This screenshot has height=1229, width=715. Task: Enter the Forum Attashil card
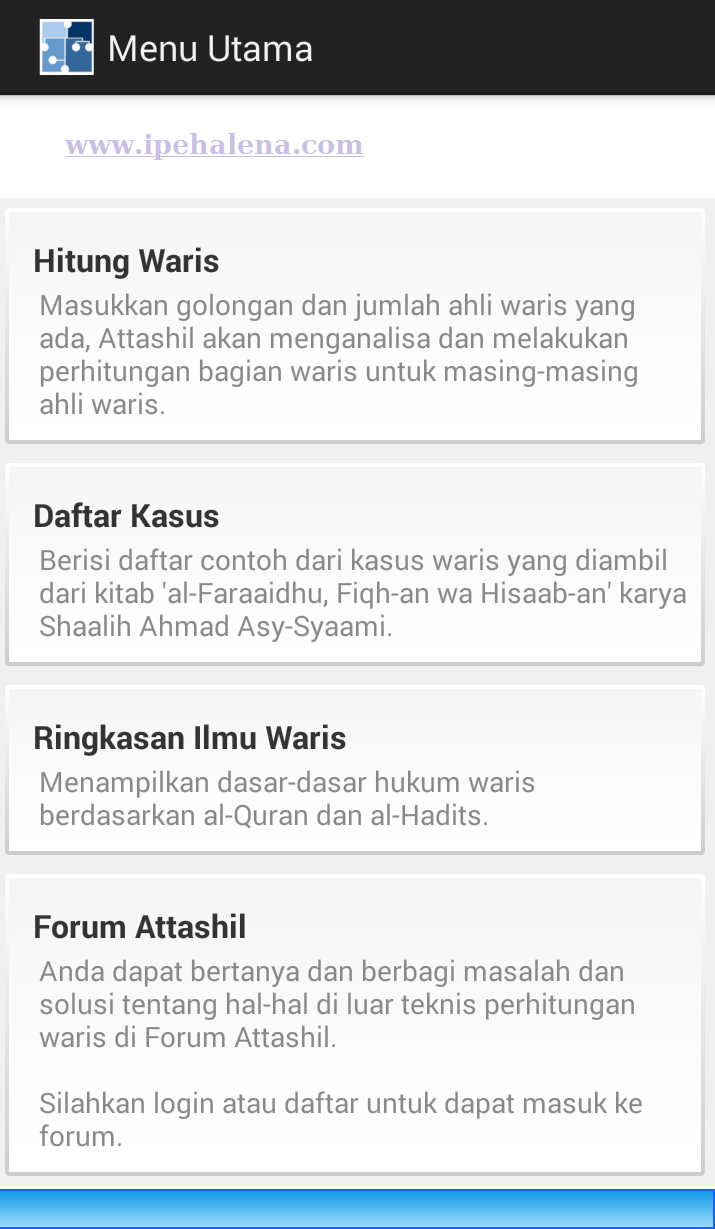pos(355,1023)
